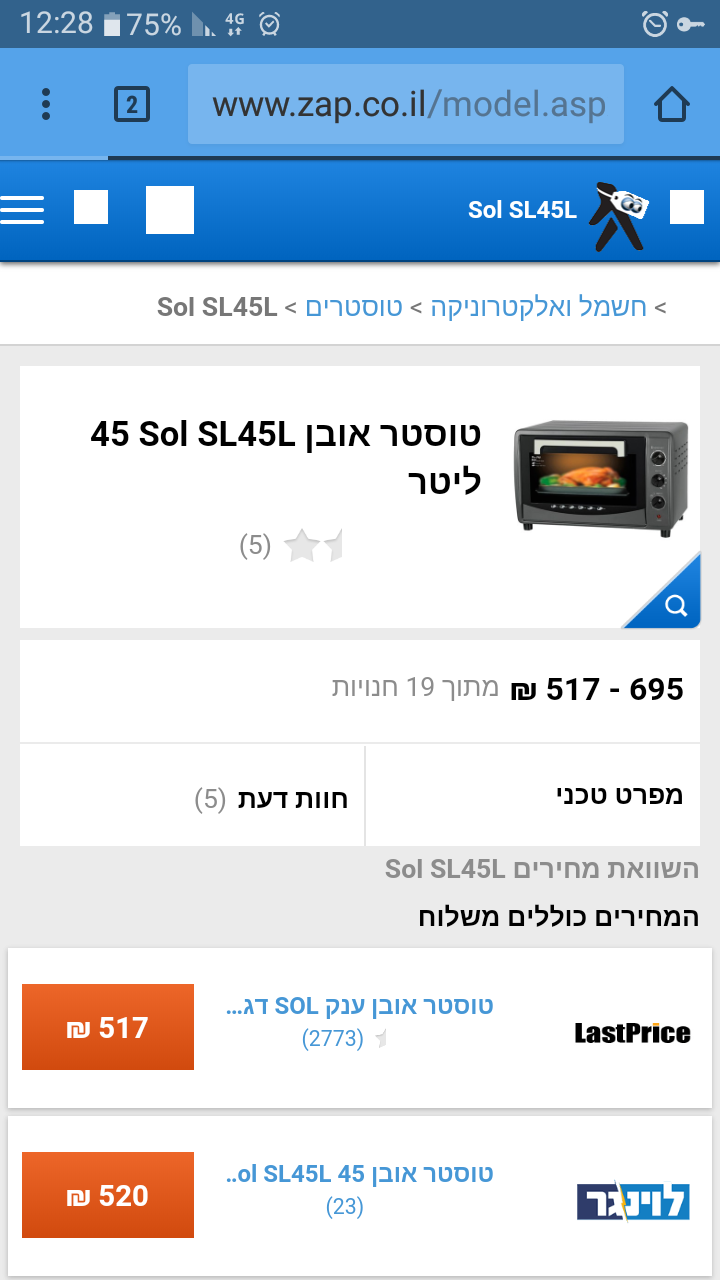720x1280 pixels.
Task: Tap the 517 ₪ LastPrice price button
Action: point(108,1027)
